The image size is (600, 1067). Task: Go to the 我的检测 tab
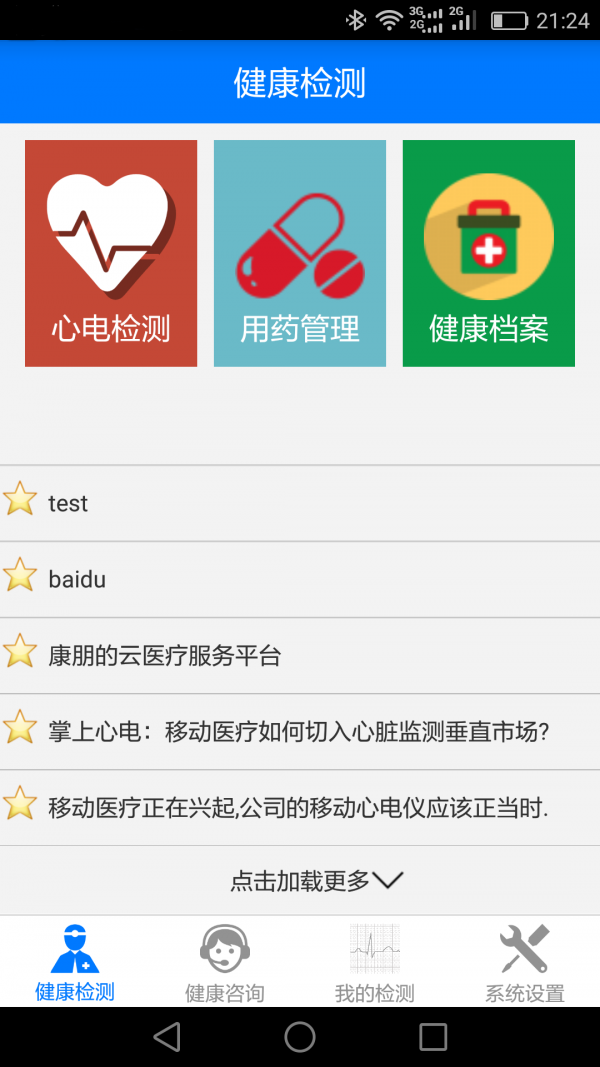pyautogui.click(x=375, y=962)
